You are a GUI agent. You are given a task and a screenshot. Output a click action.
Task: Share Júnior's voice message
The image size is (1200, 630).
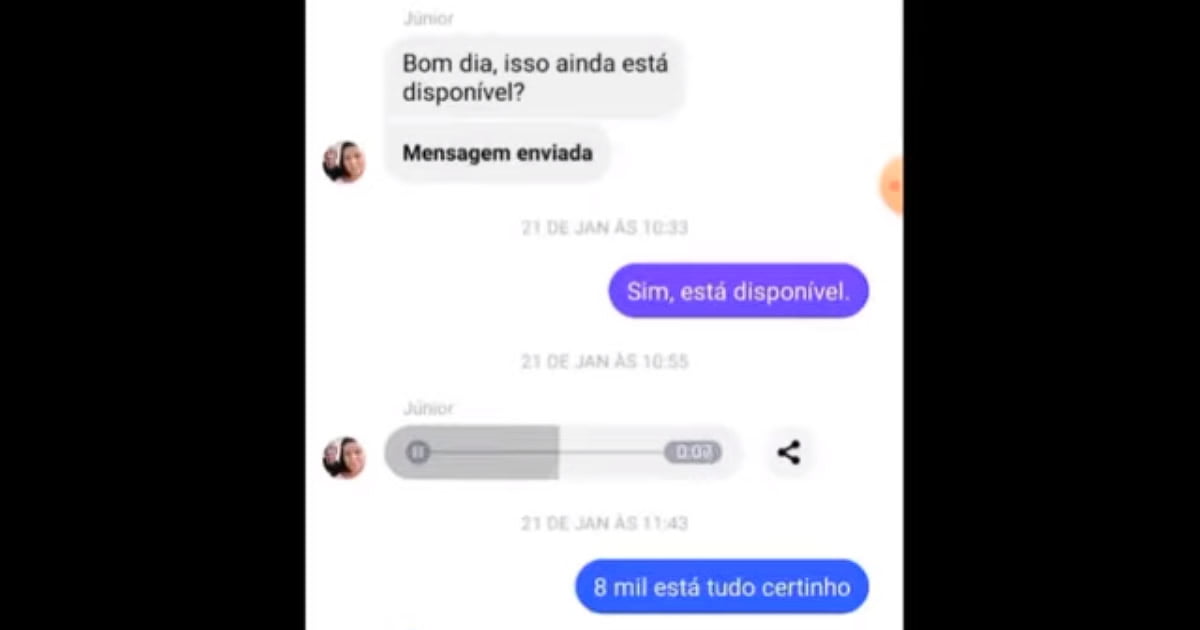[x=789, y=453]
